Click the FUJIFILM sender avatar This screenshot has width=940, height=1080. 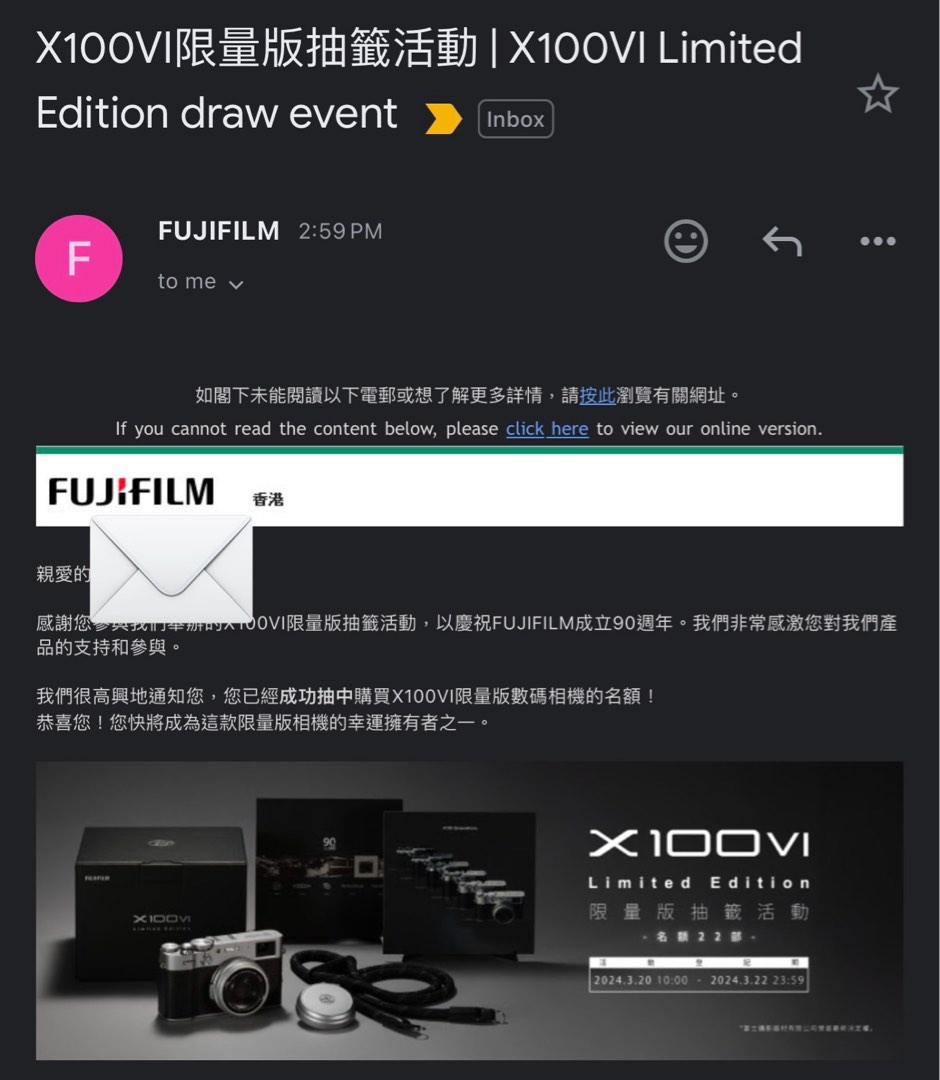pos(79,258)
